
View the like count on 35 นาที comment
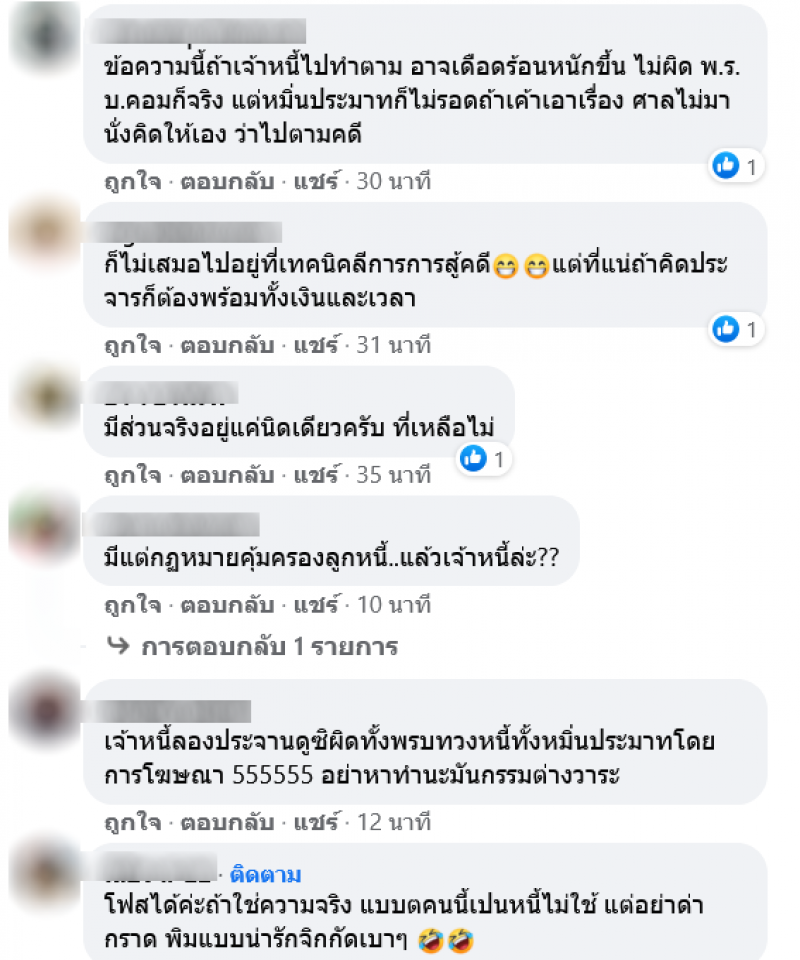(x=485, y=459)
